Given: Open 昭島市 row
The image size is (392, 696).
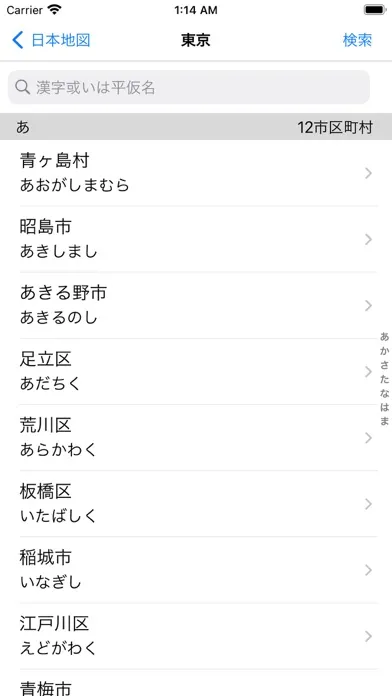Looking at the screenshot, I should tap(196, 239).
